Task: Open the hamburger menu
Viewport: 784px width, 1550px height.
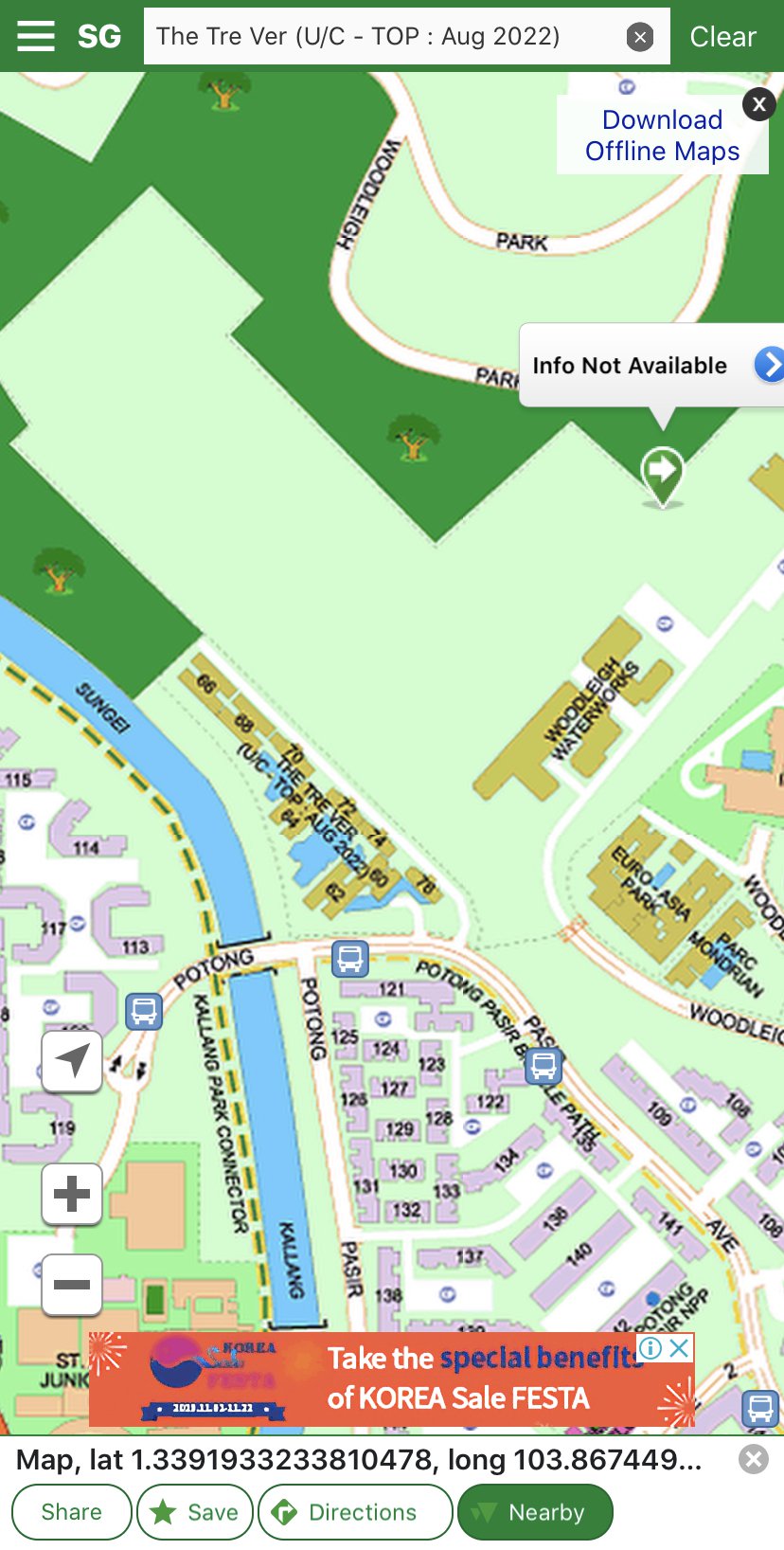Action: coord(36,36)
